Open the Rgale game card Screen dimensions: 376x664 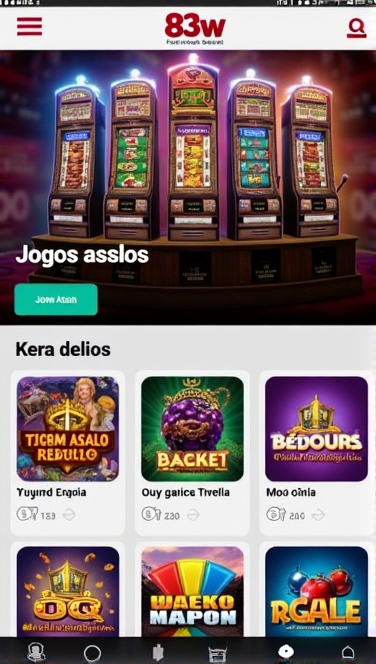click(316, 591)
